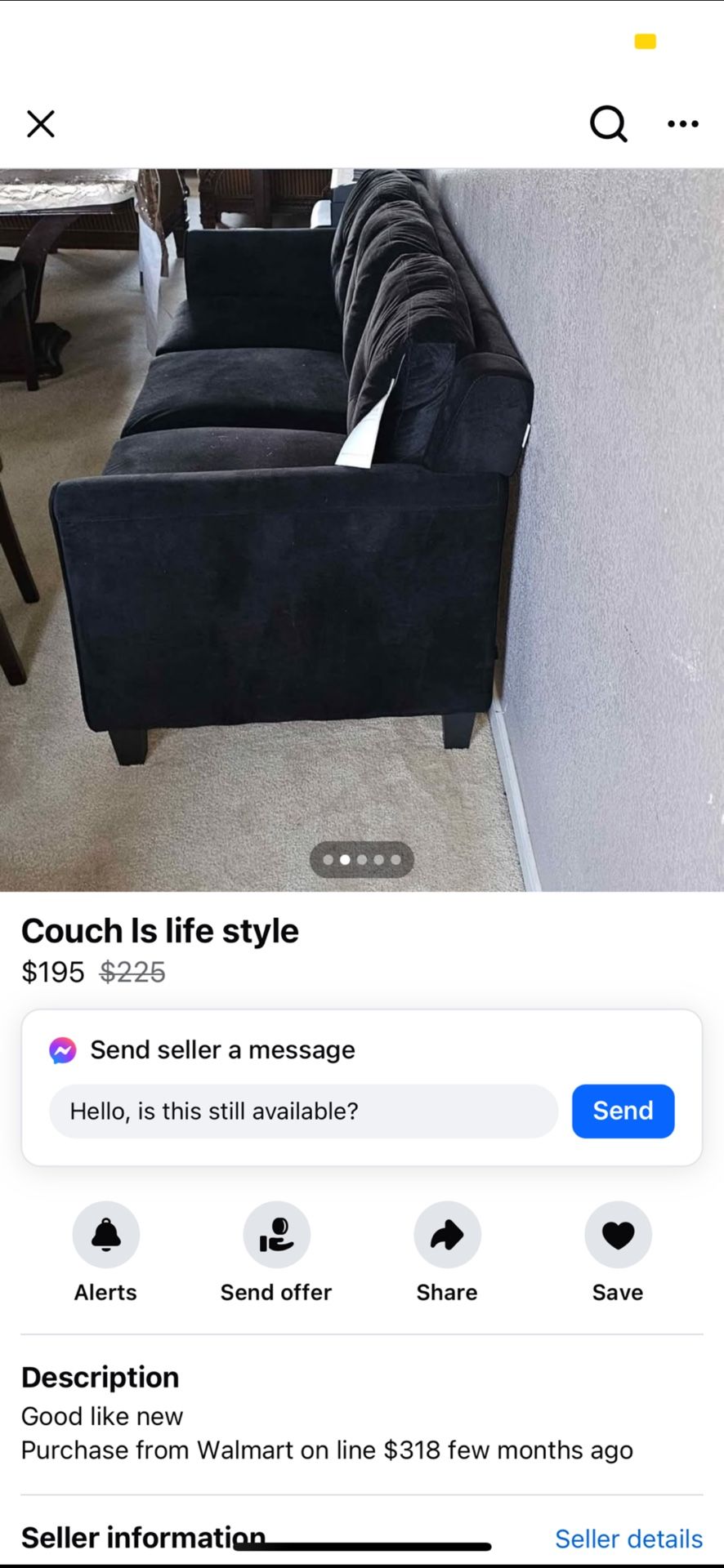Send an offer to the seller

pyautogui.click(x=276, y=1234)
